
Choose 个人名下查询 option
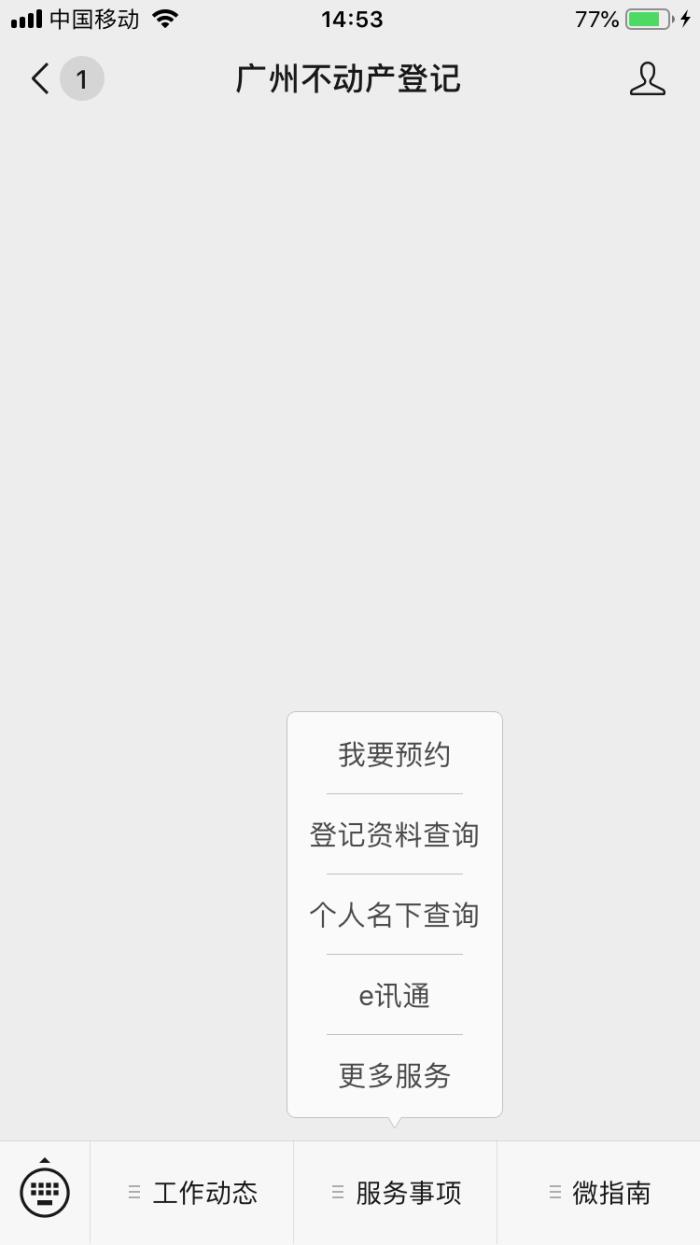(394, 915)
